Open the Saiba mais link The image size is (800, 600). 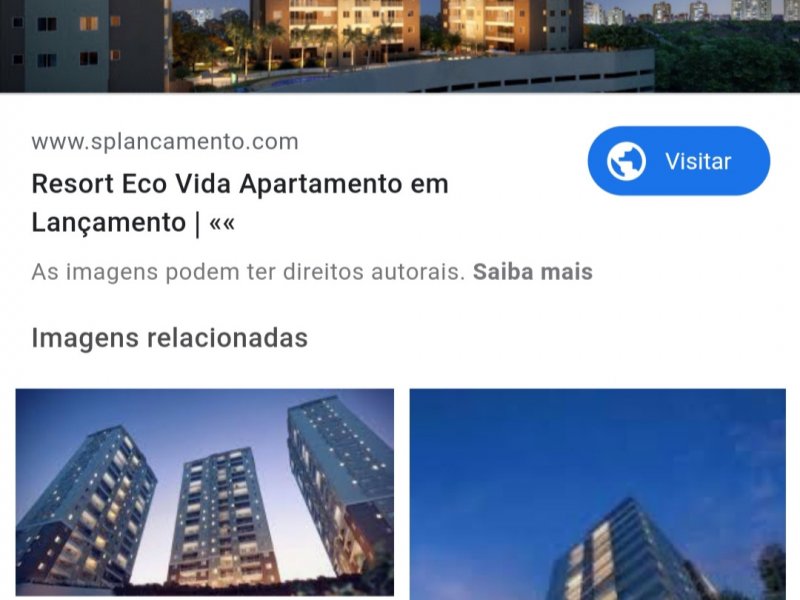tap(532, 272)
